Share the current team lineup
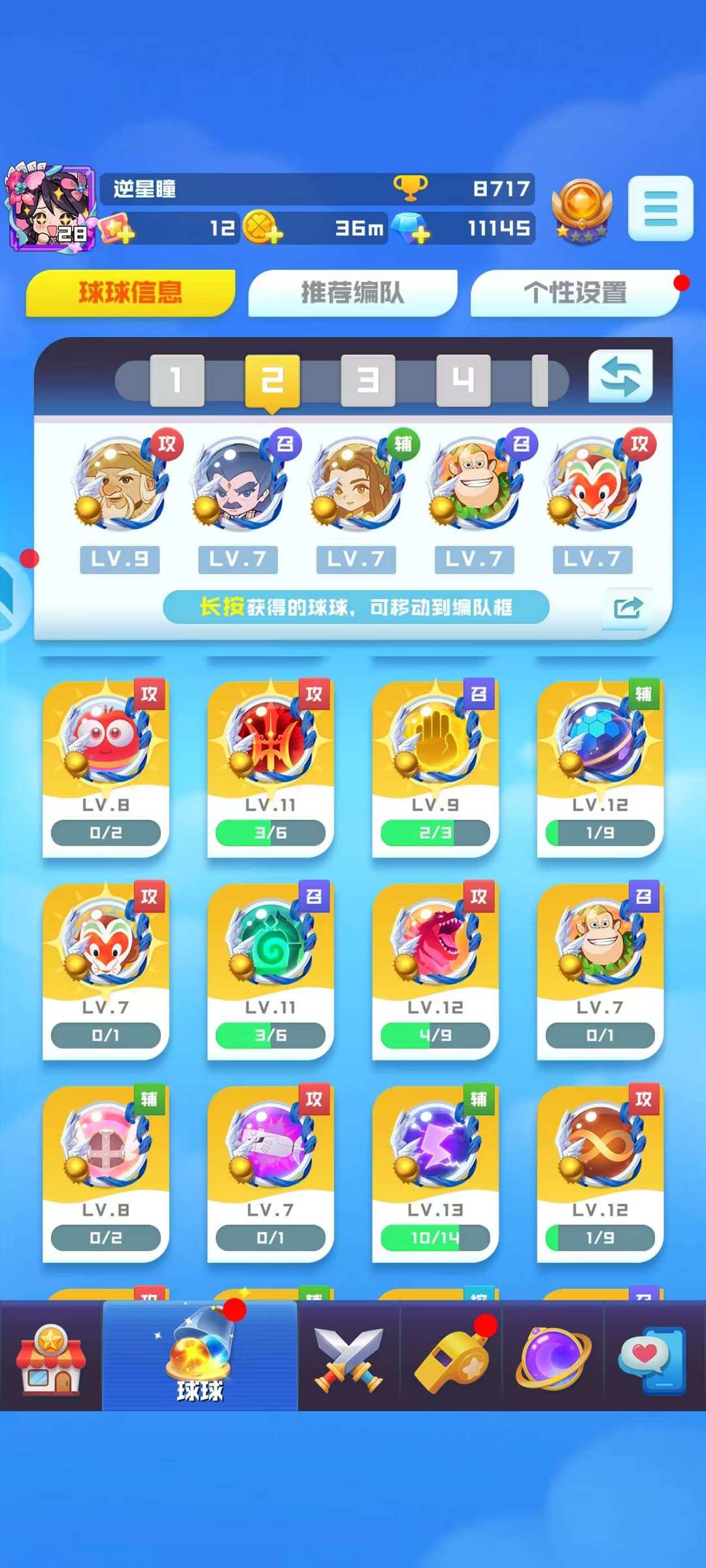The width and height of the screenshot is (706, 1568). pyautogui.click(x=628, y=608)
